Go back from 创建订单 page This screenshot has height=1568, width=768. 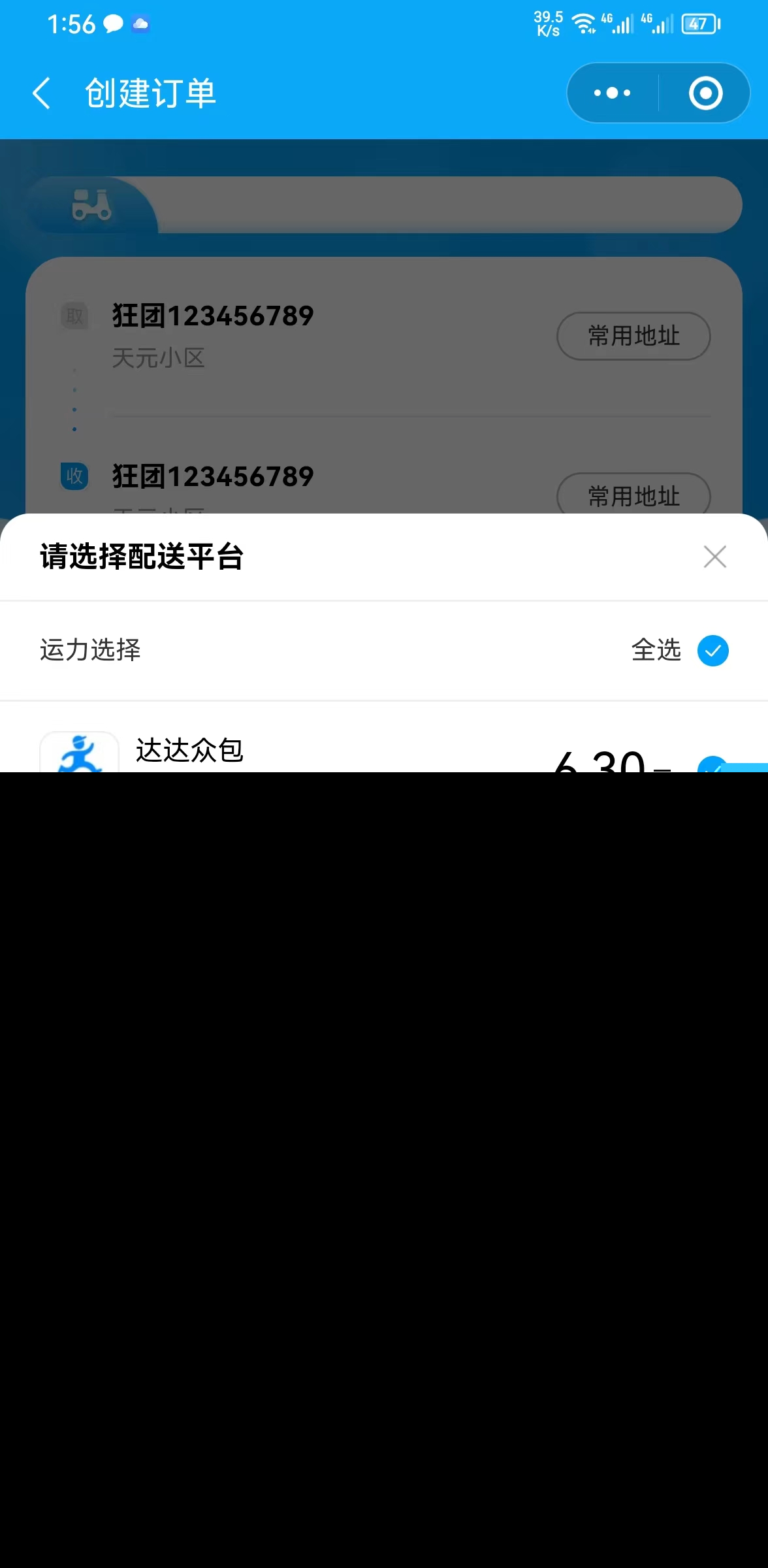[42, 93]
